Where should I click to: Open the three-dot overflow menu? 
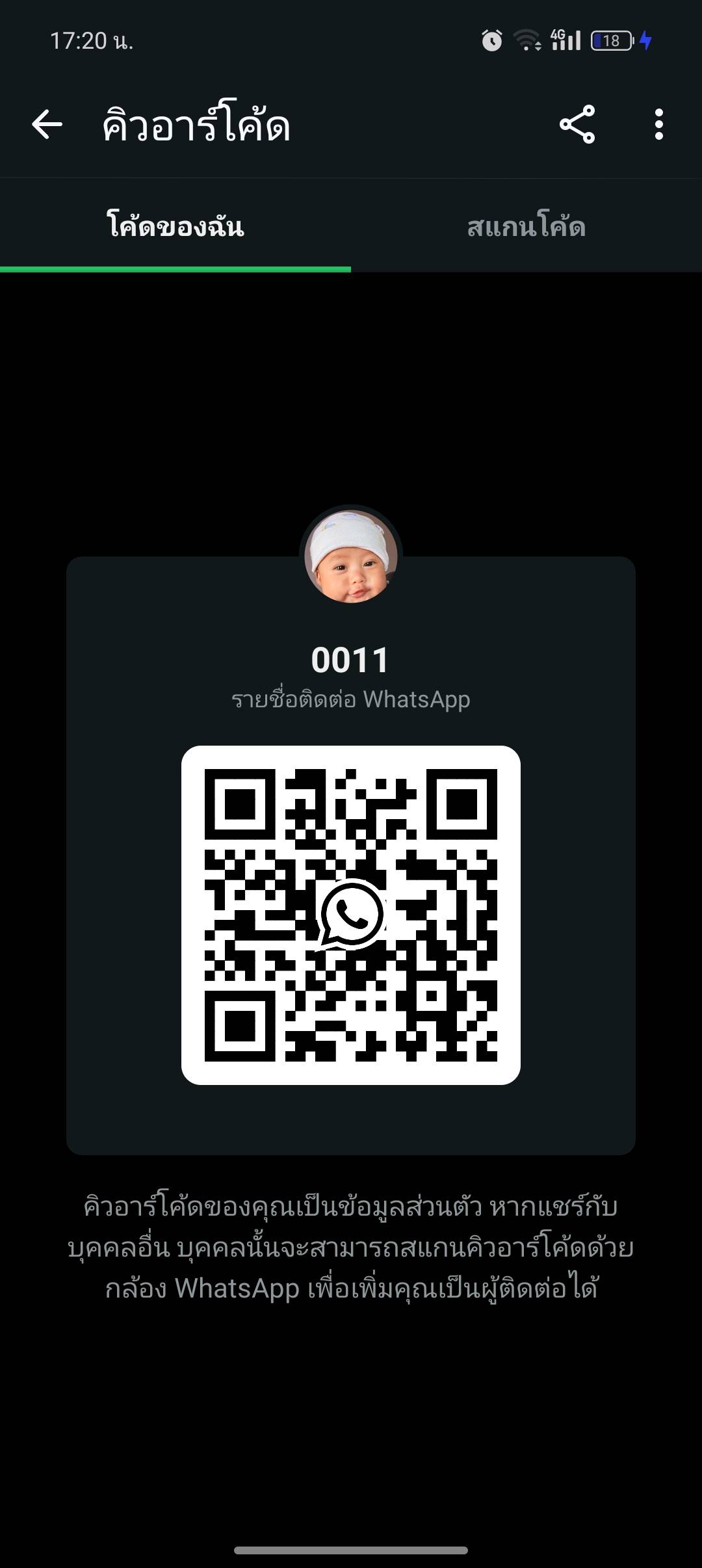click(658, 124)
